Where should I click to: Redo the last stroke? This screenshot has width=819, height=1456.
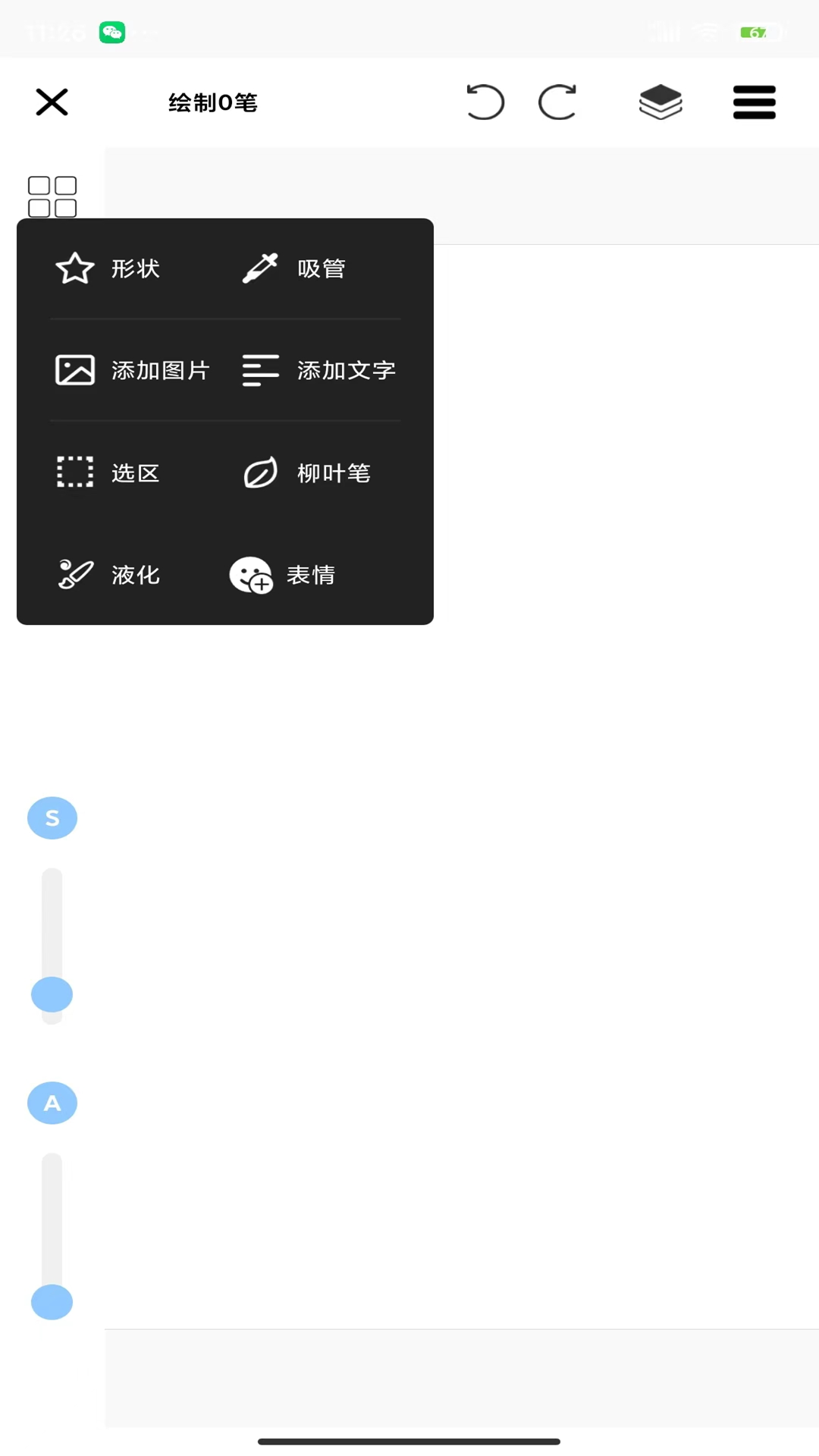(x=557, y=102)
